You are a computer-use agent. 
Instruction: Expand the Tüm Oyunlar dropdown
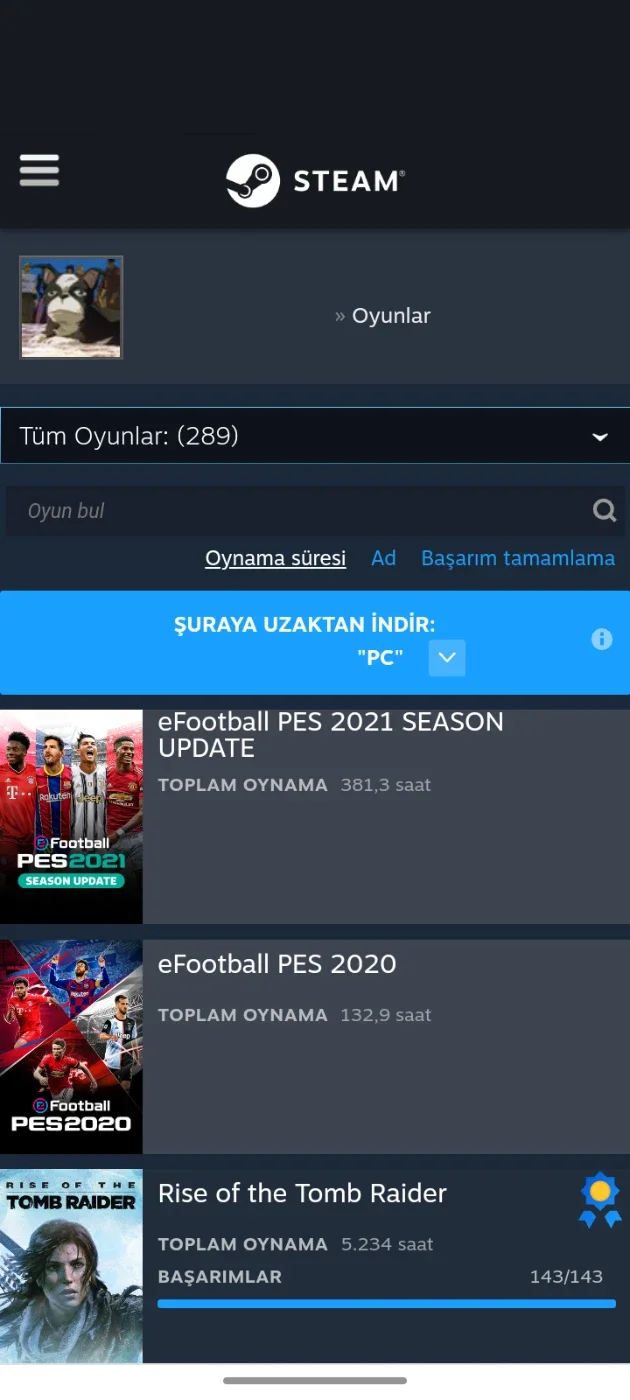coord(315,436)
